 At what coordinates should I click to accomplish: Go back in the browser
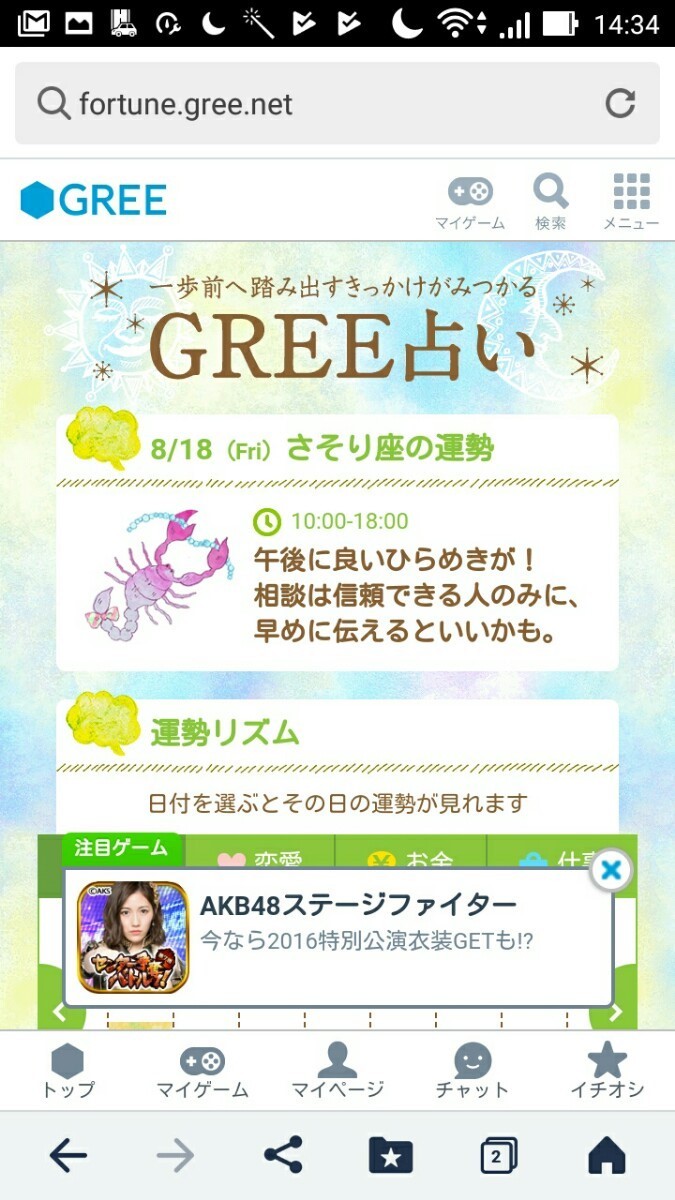(68, 1156)
